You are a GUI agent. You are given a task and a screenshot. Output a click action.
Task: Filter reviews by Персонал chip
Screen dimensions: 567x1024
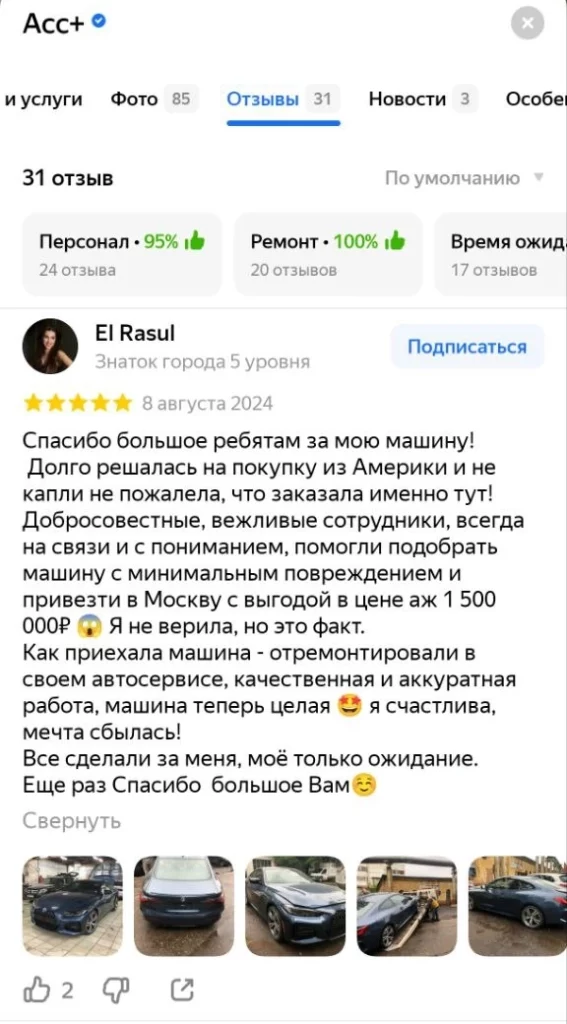coord(122,255)
